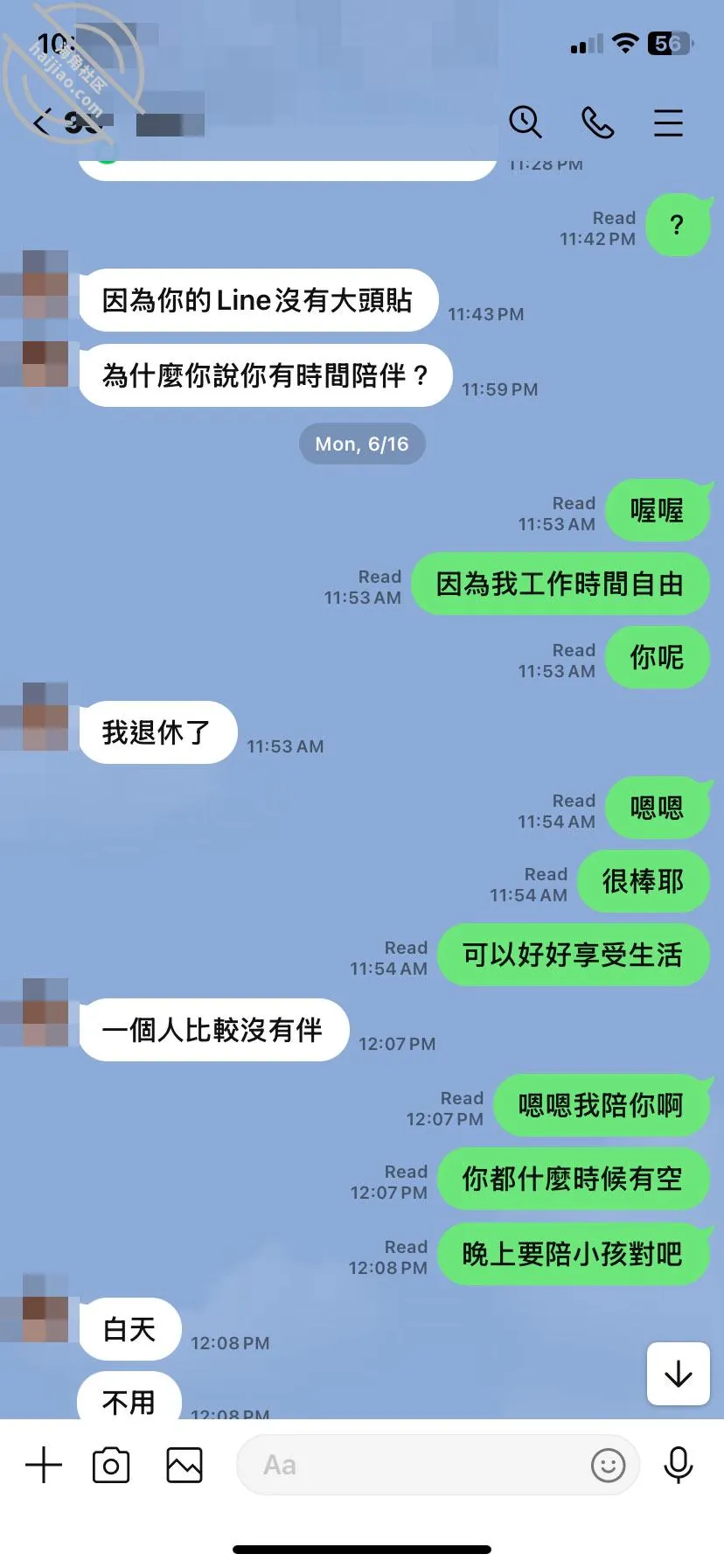Open the sticker and emoji panel
The height and width of the screenshot is (1568, 724).
(609, 1465)
